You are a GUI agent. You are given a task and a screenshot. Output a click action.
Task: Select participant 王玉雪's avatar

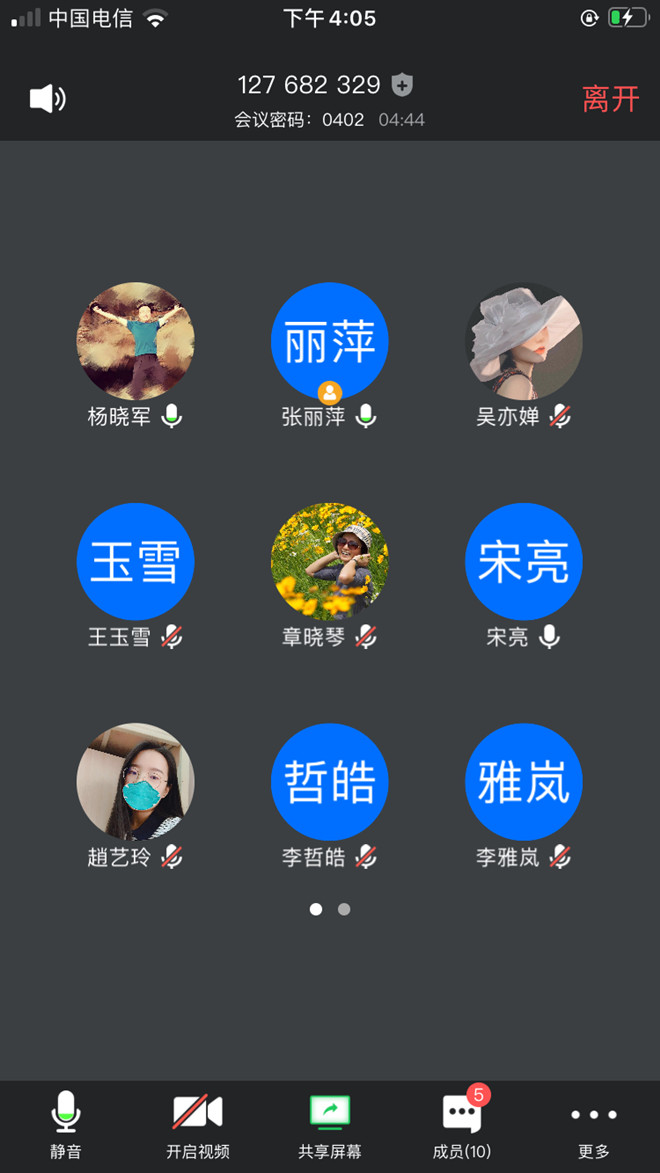(136, 562)
